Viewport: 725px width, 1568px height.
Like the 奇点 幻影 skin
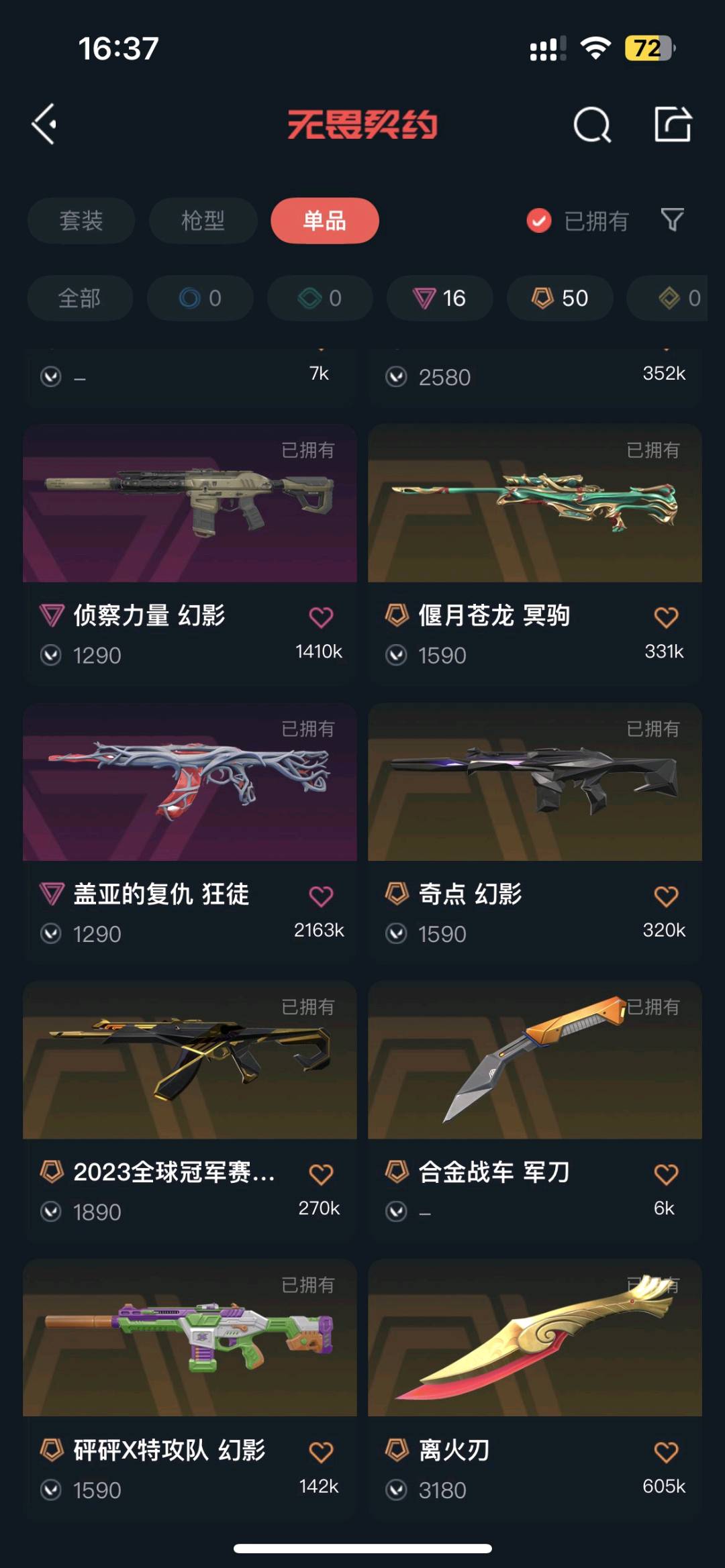tap(666, 896)
